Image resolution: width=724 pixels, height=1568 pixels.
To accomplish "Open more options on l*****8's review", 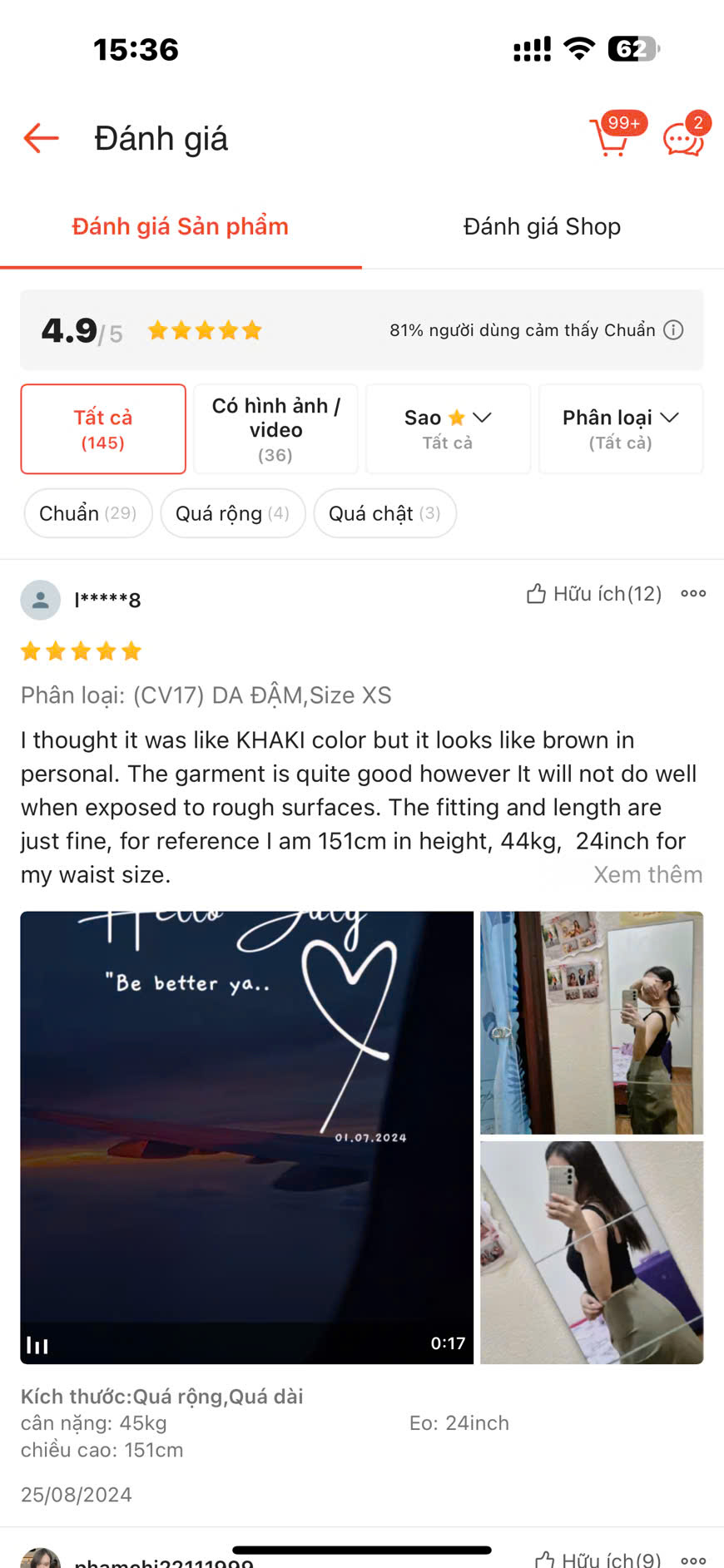I will (693, 594).
